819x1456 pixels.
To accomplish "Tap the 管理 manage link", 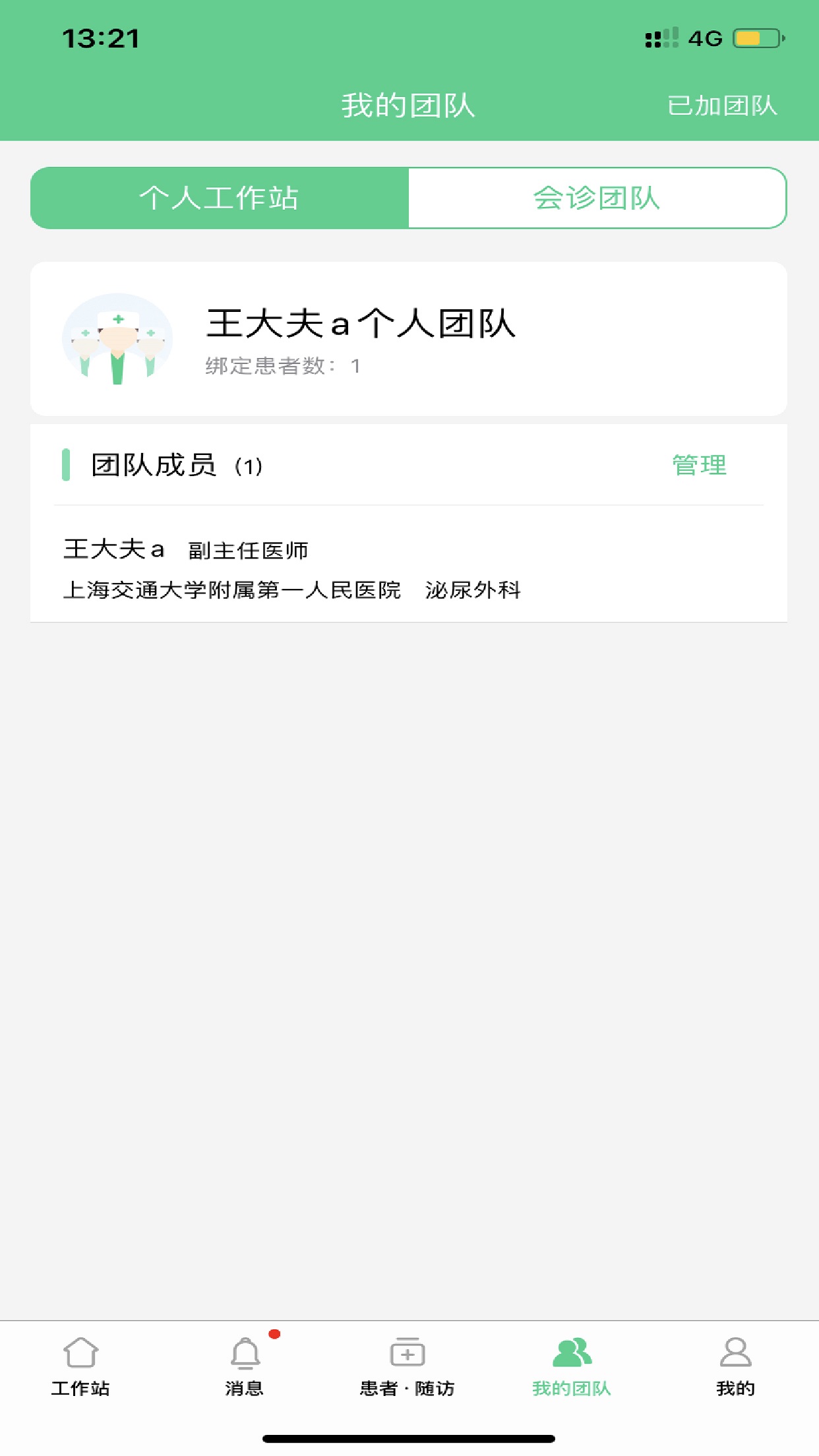I will (700, 465).
